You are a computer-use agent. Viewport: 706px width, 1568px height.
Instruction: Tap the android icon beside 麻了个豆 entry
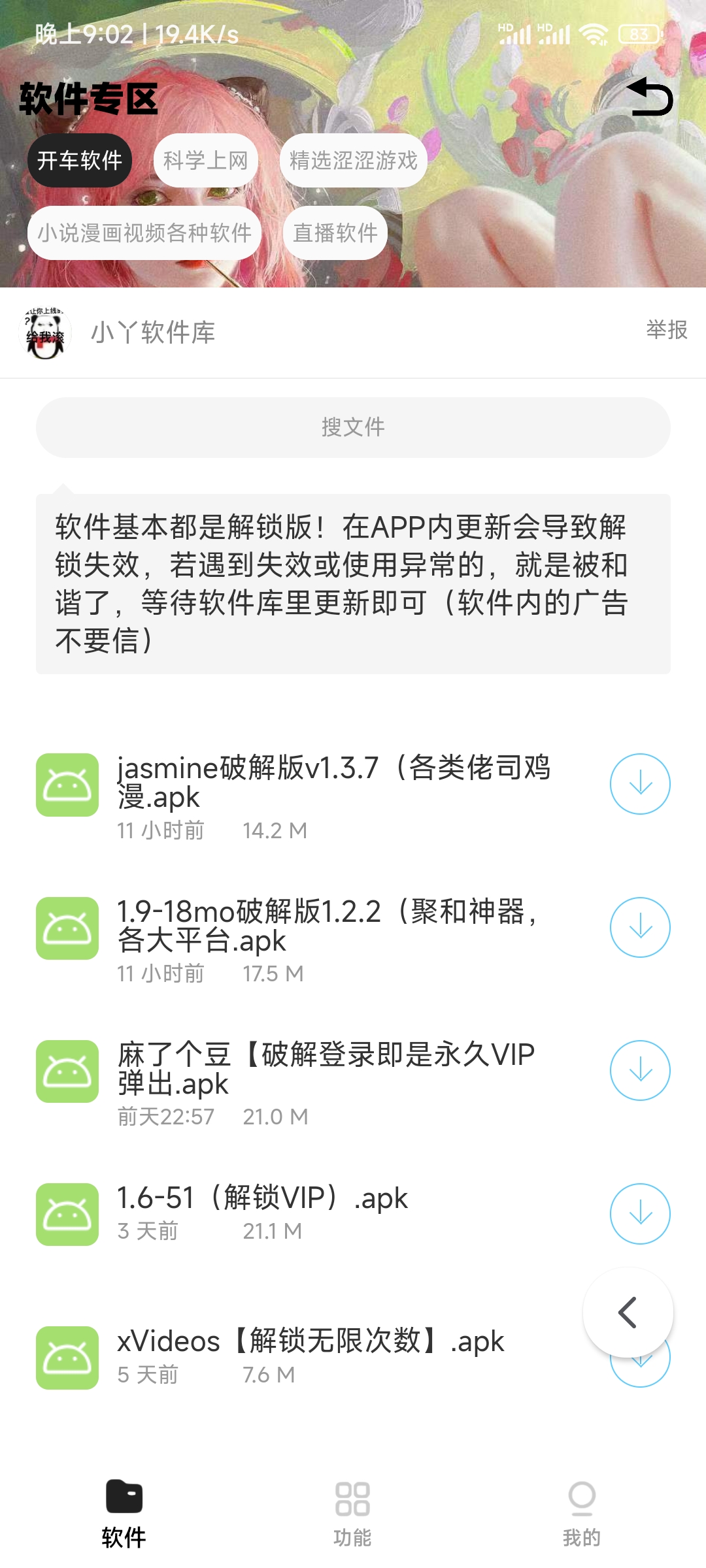(x=67, y=1070)
